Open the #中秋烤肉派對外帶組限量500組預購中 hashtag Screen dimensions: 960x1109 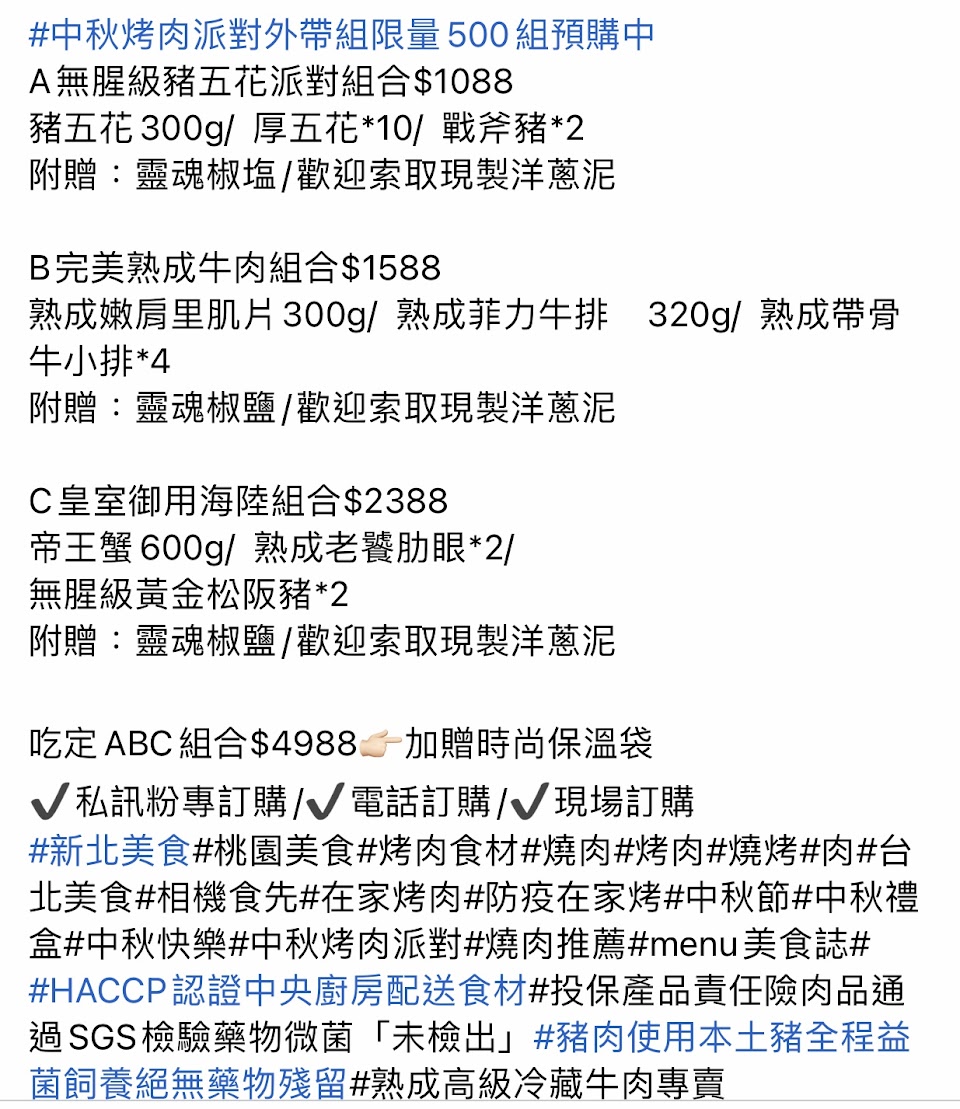pyautogui.click(x=342, y=35)
